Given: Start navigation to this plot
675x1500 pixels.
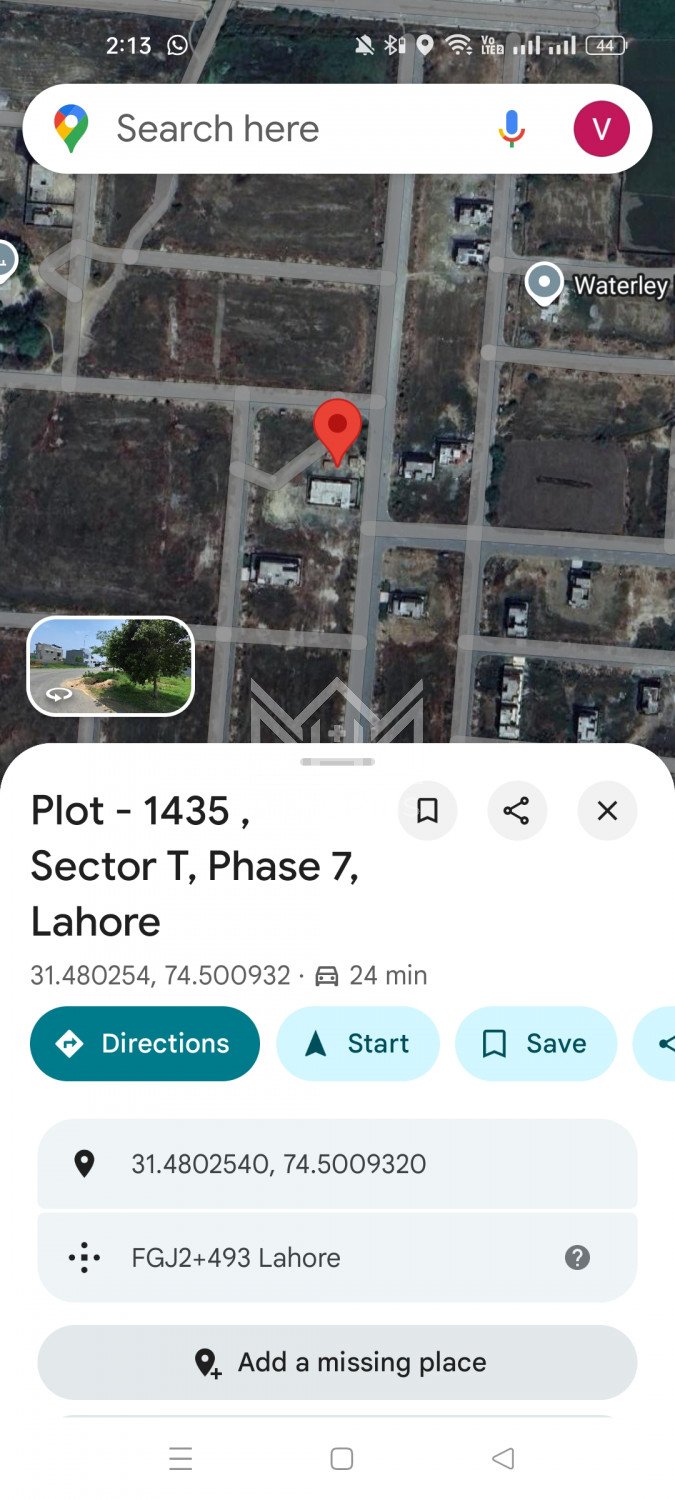Looking at the screenshot, I should [357, 1044].
